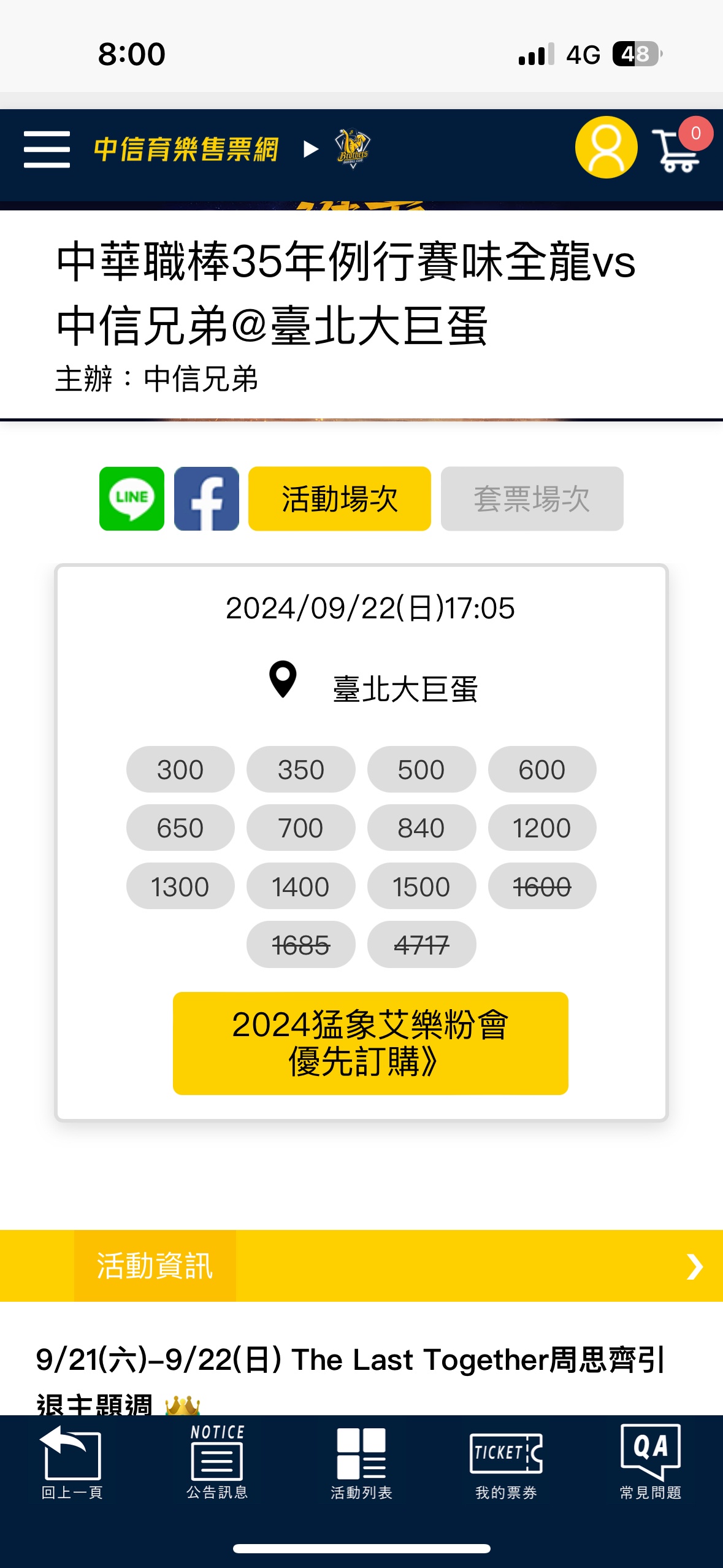Viewport: 723px width, 1568px height.
Task: Expand the 活動資訊 section arrow
Action: pos(694,1266)
